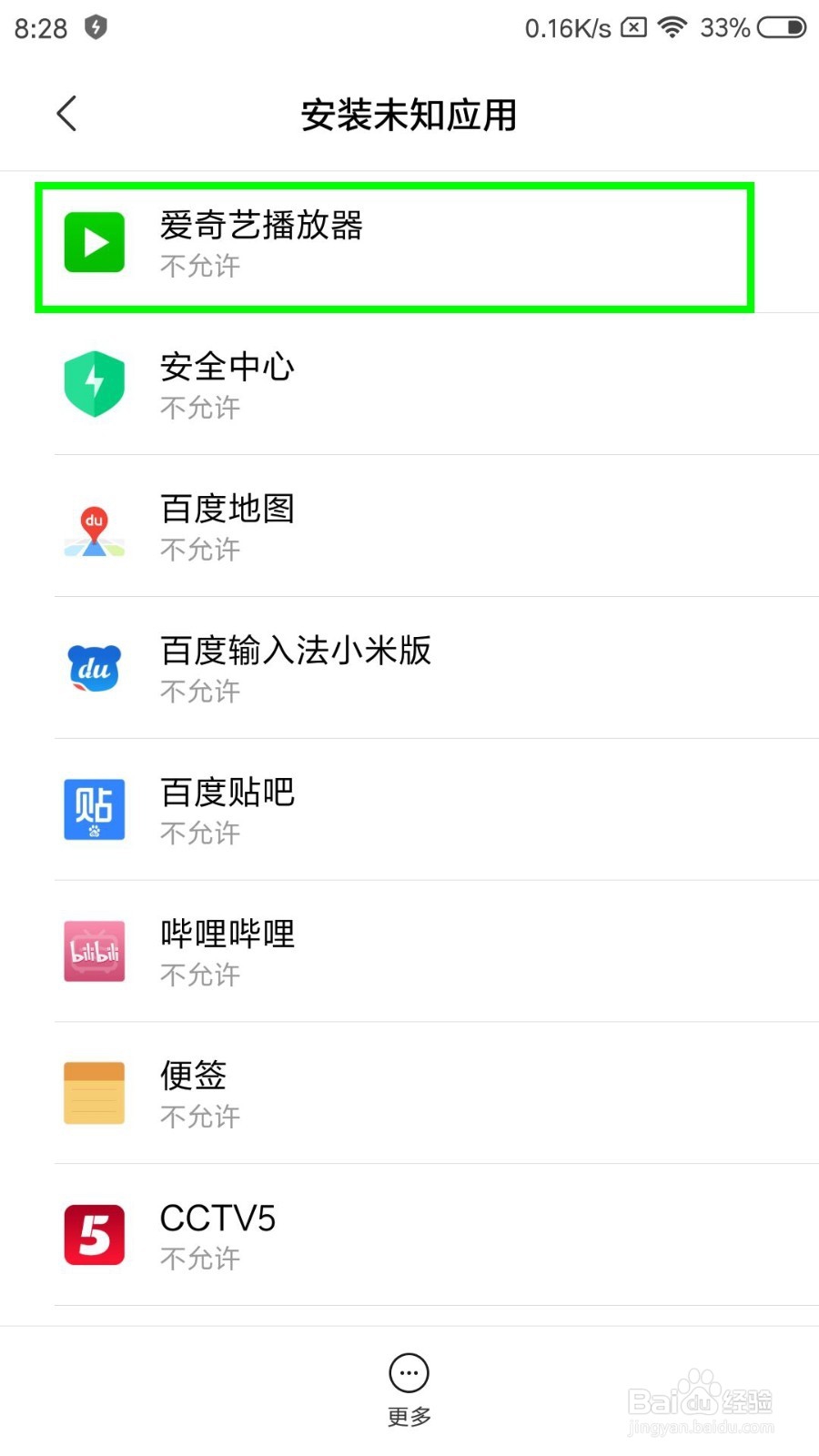This screenshot has height=1456, width=819.
Task: Tap the 便签 notes icon
Action: coord(94,1092)
